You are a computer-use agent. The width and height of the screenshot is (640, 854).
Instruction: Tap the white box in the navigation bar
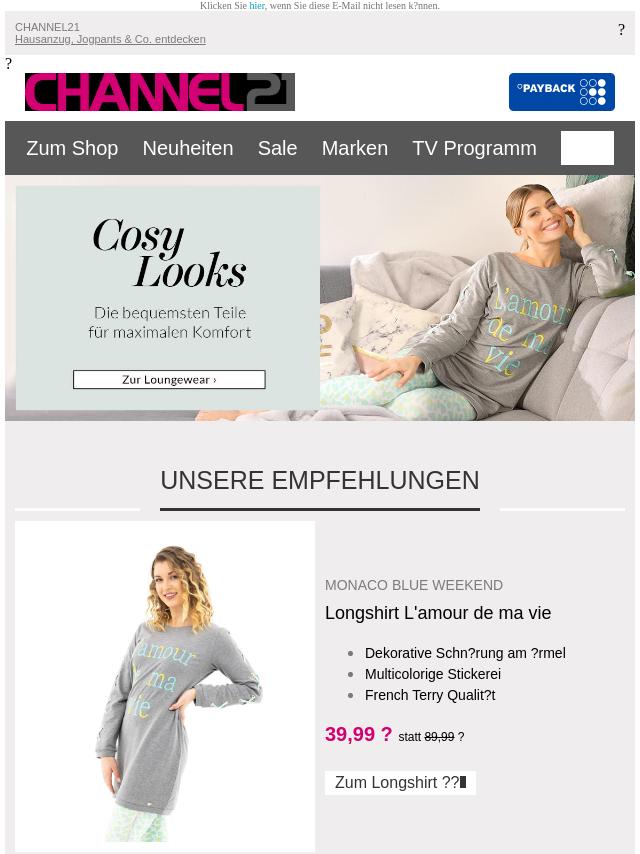pos(587,148)
